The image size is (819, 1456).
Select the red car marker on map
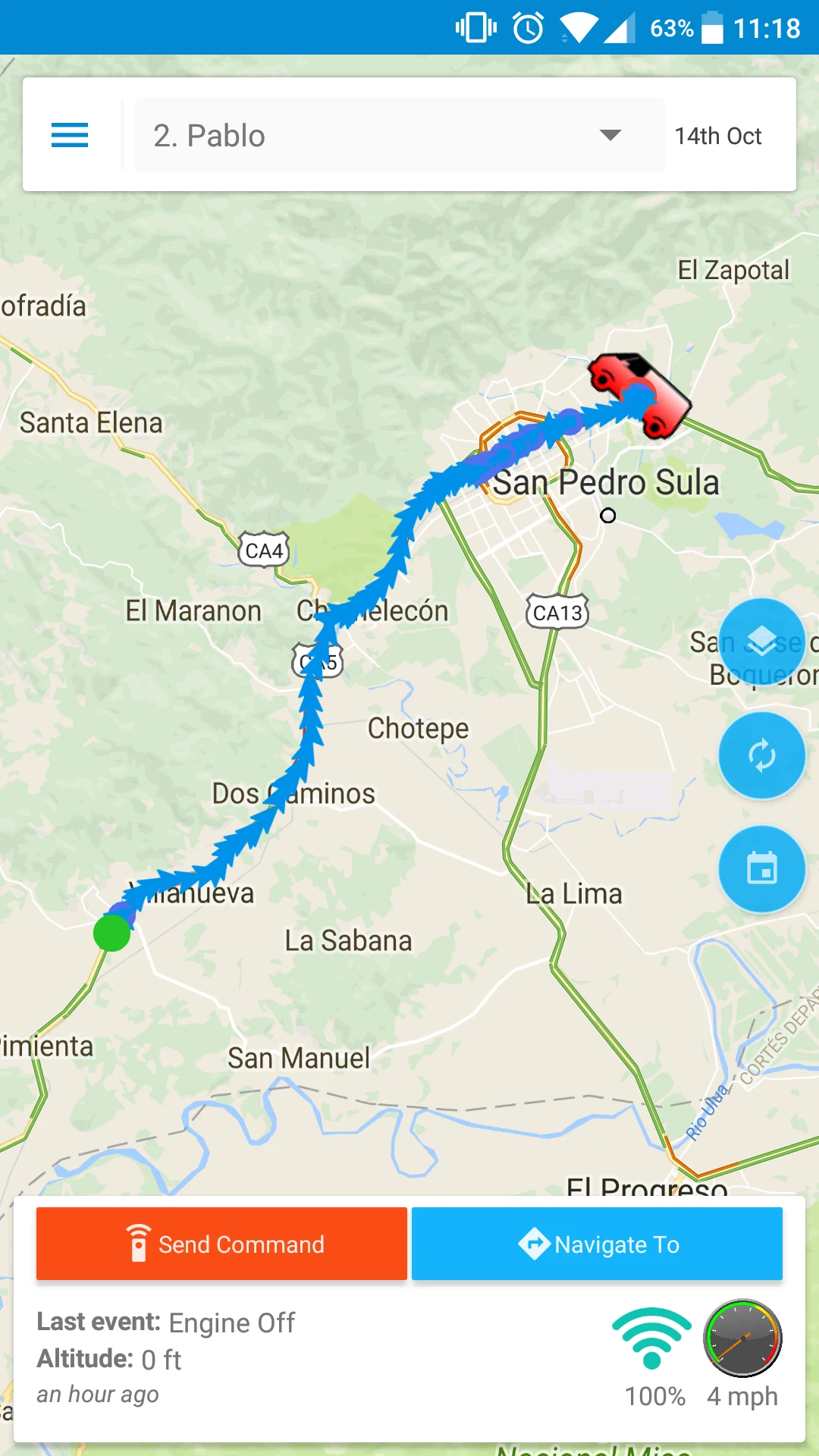639,395
